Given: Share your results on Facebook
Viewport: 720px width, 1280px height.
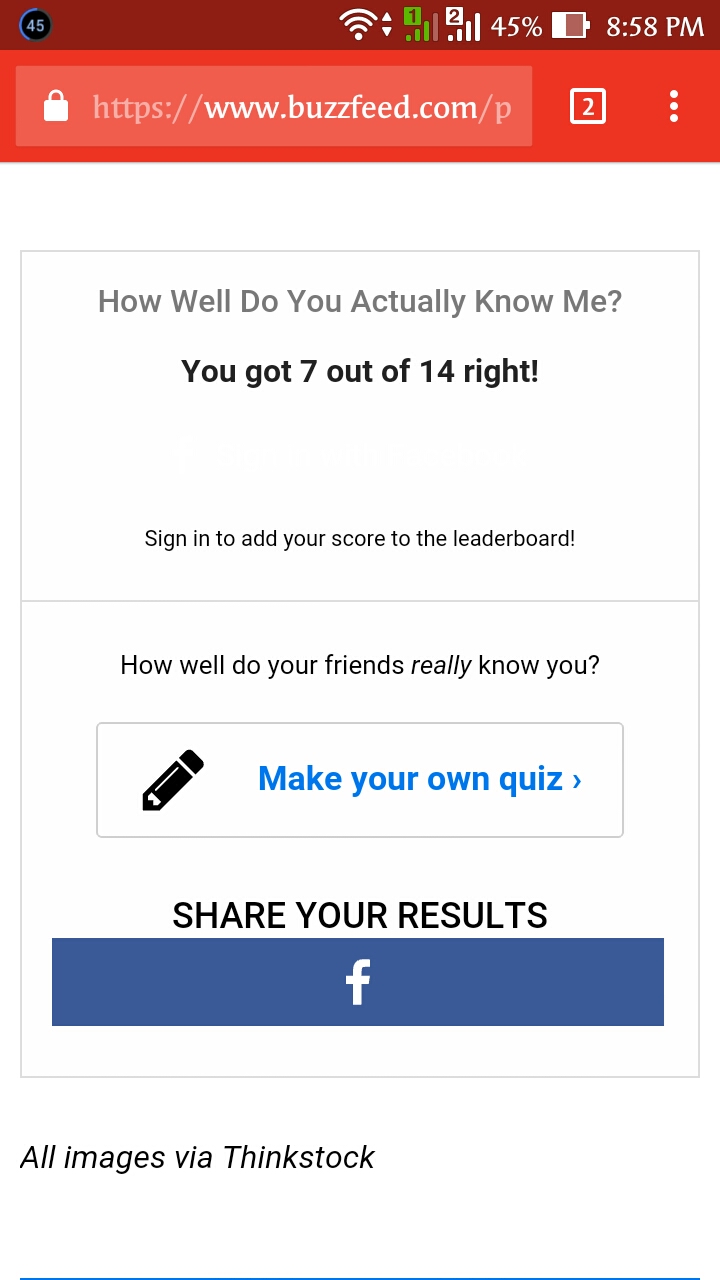Looking at the screenshot, I should 358,982.
